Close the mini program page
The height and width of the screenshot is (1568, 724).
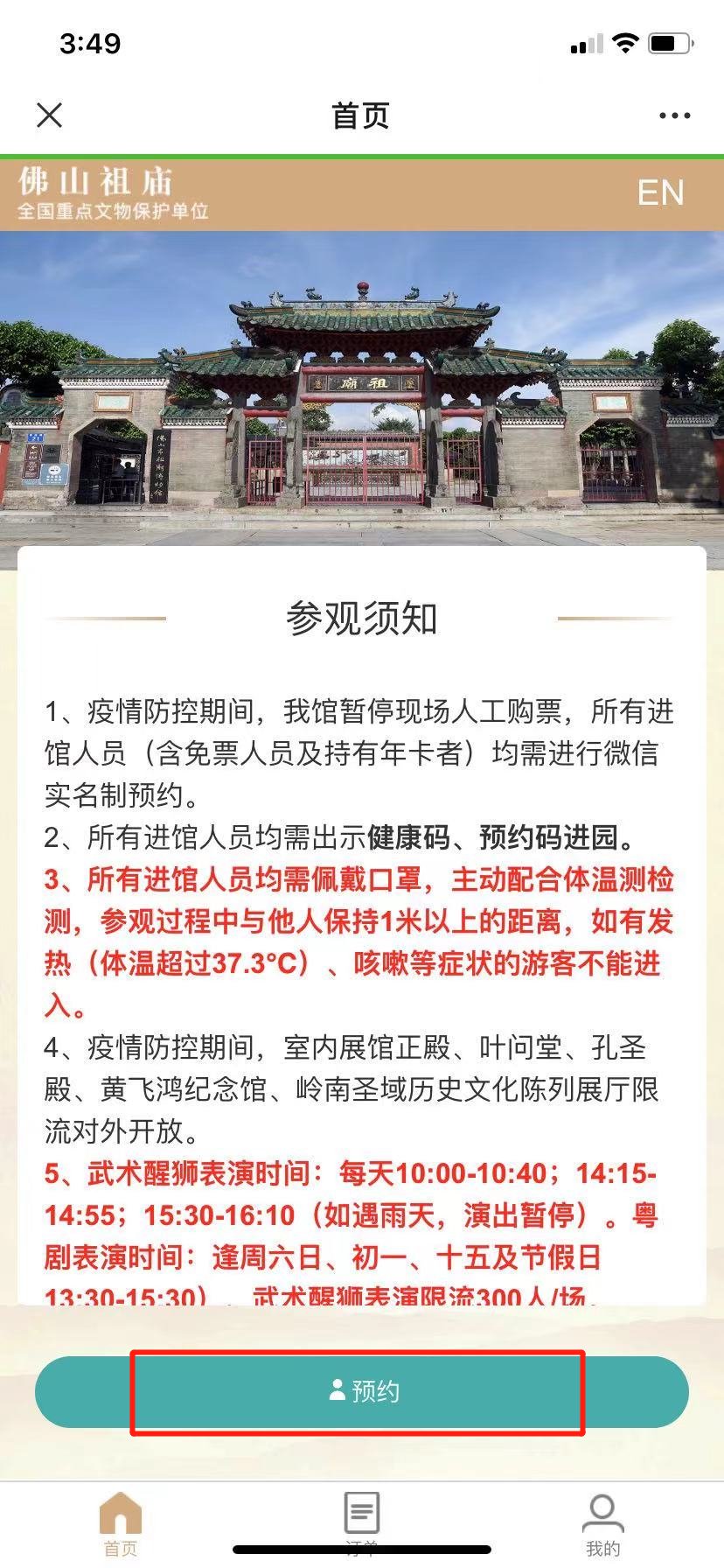50,115
